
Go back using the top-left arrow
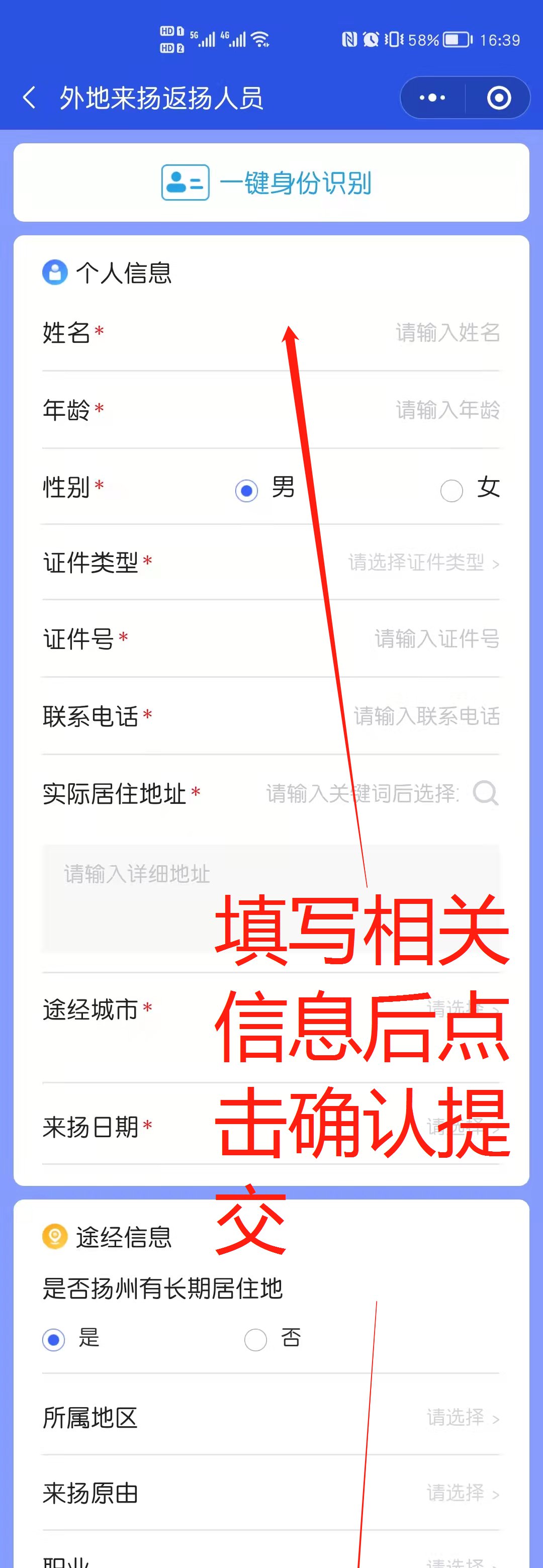pyautogui.click(x=29, y=98)
